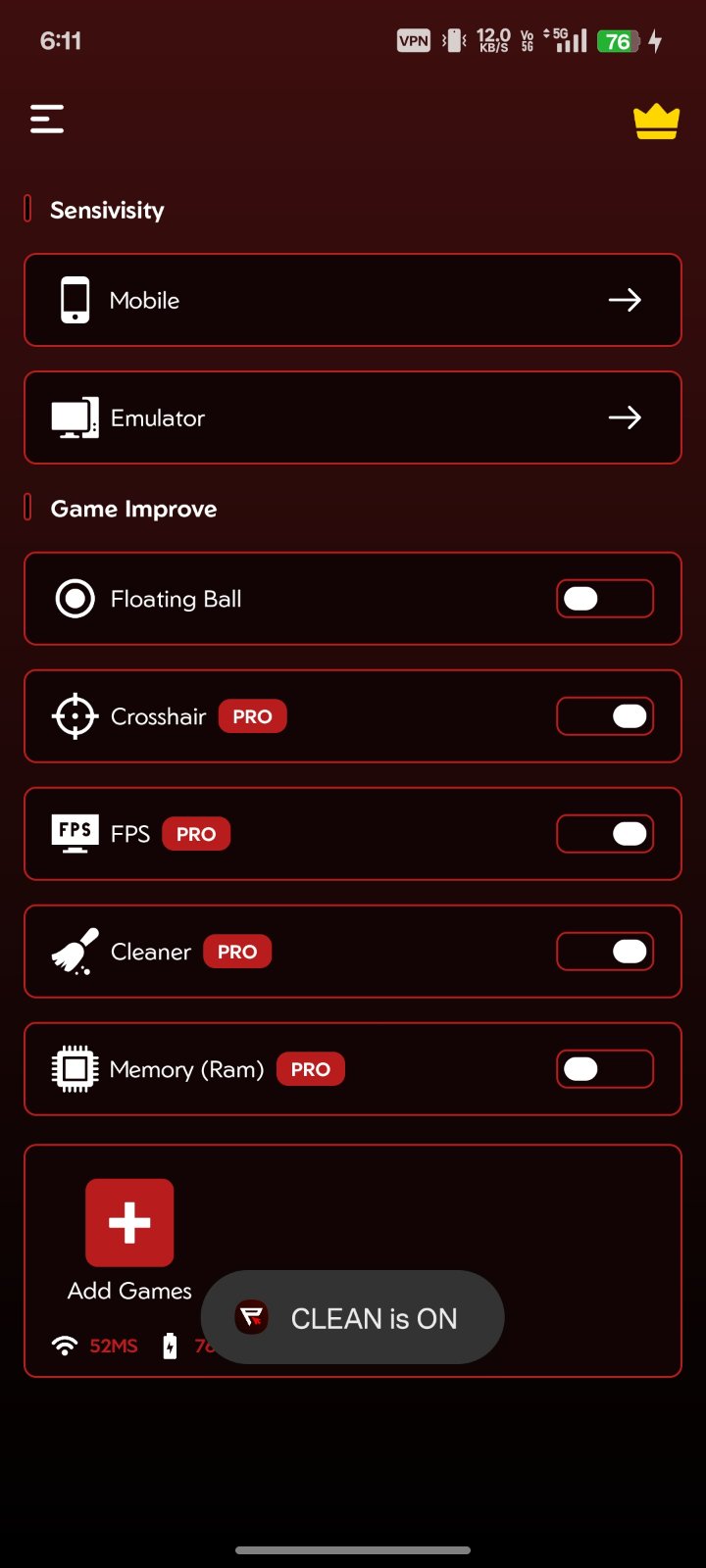Tap the Add Games plus button

point(129,1222)
